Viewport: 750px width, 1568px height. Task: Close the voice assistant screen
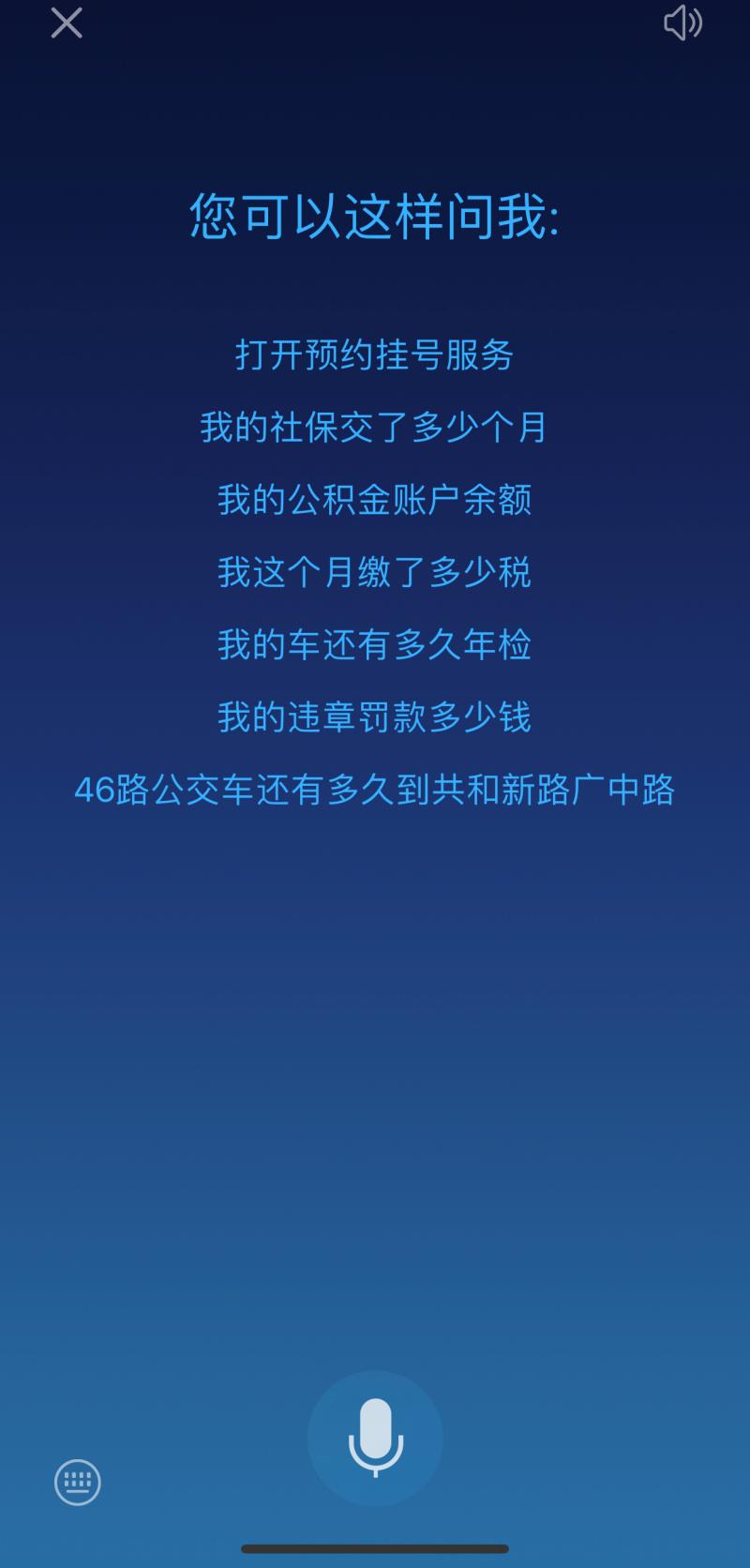pyautogui.click(x=67, y=23)
